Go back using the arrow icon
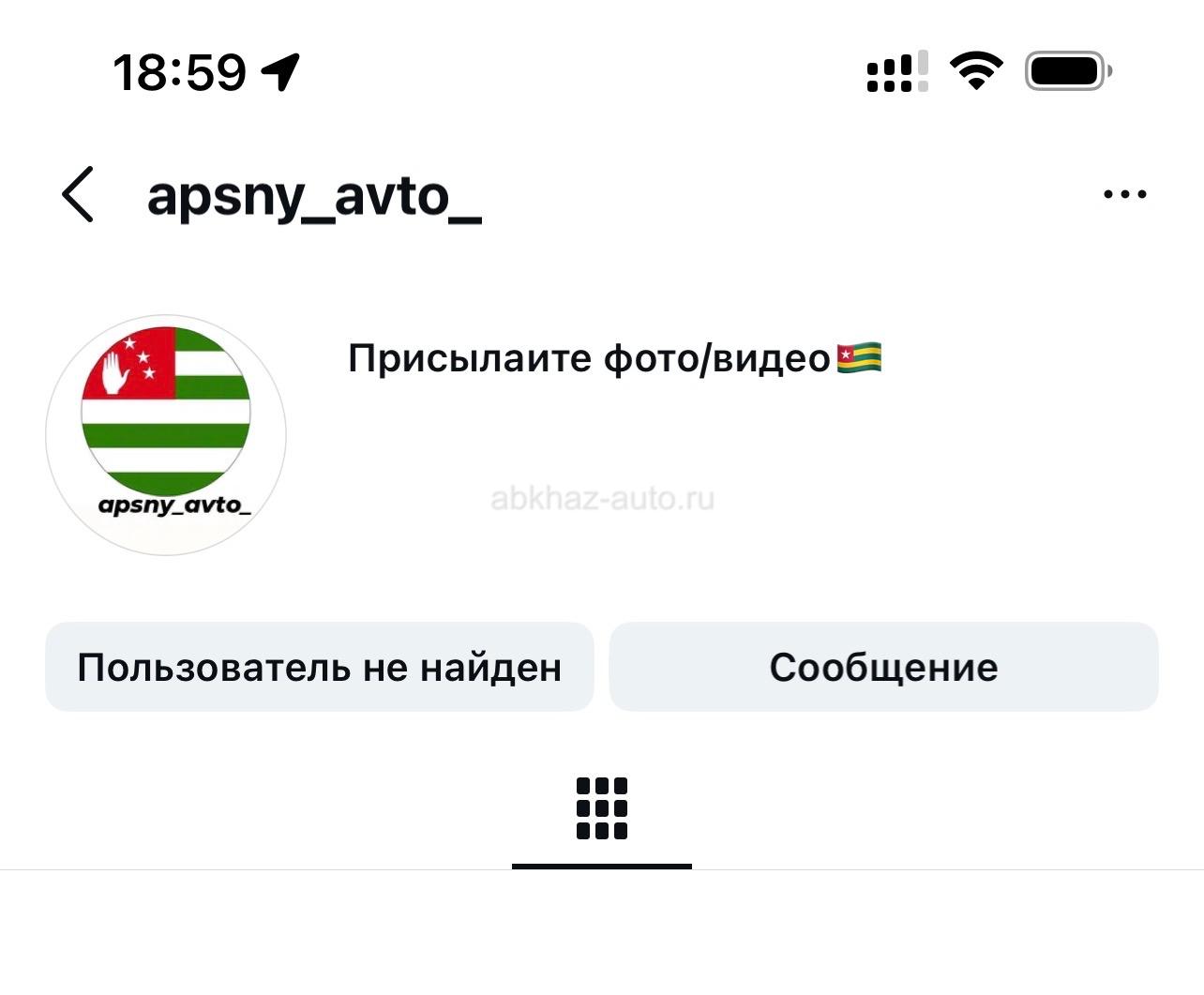Viewport: 1204px width, 995px height. pos(79,195)
